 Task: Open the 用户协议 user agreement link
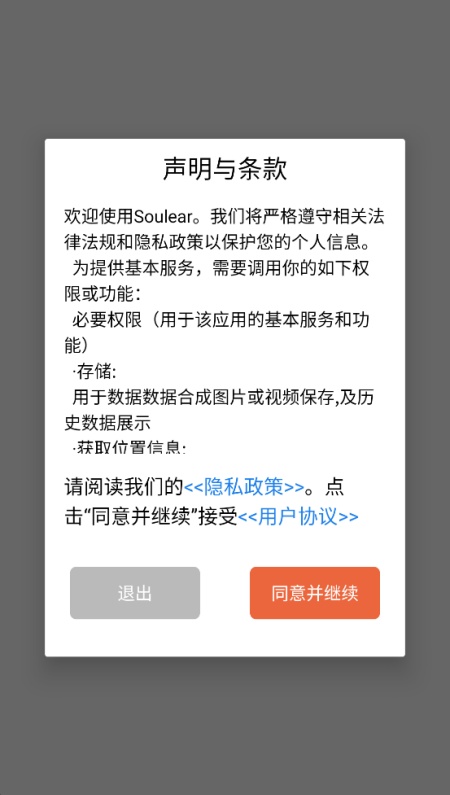(x=298, y=517)
